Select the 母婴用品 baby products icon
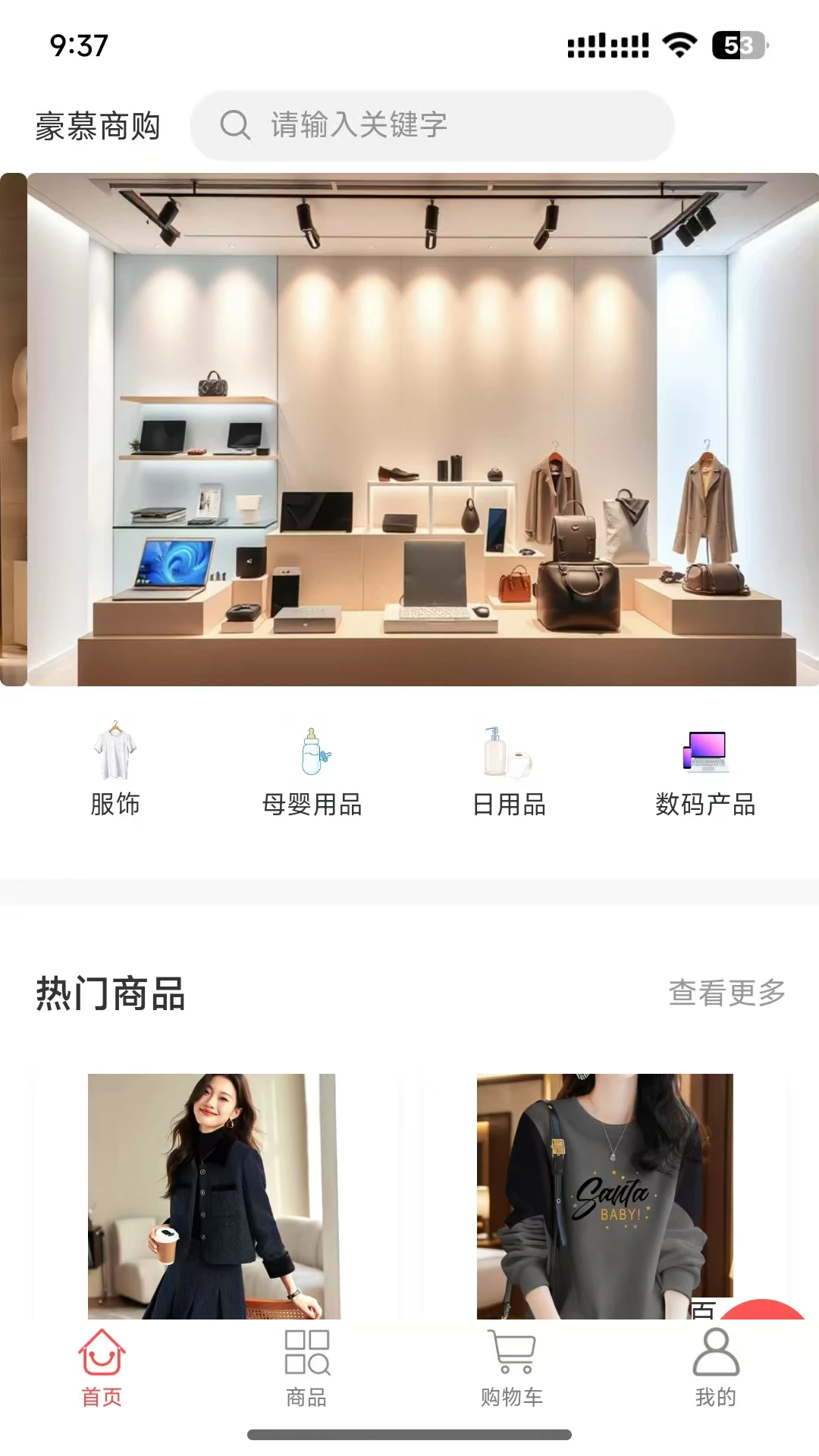 (x=313, y=751)
